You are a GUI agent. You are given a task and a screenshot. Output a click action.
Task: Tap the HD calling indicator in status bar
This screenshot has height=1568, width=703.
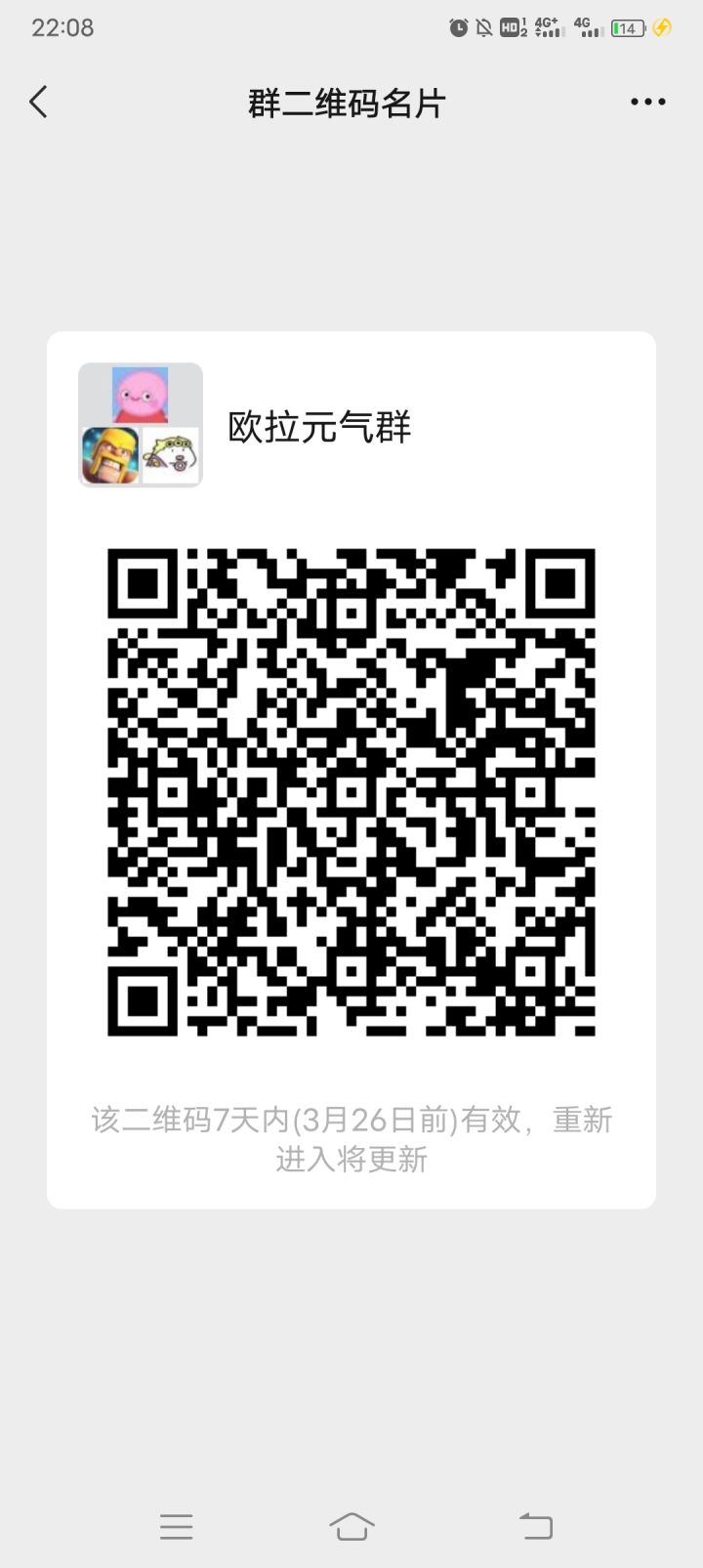point(510,27)
